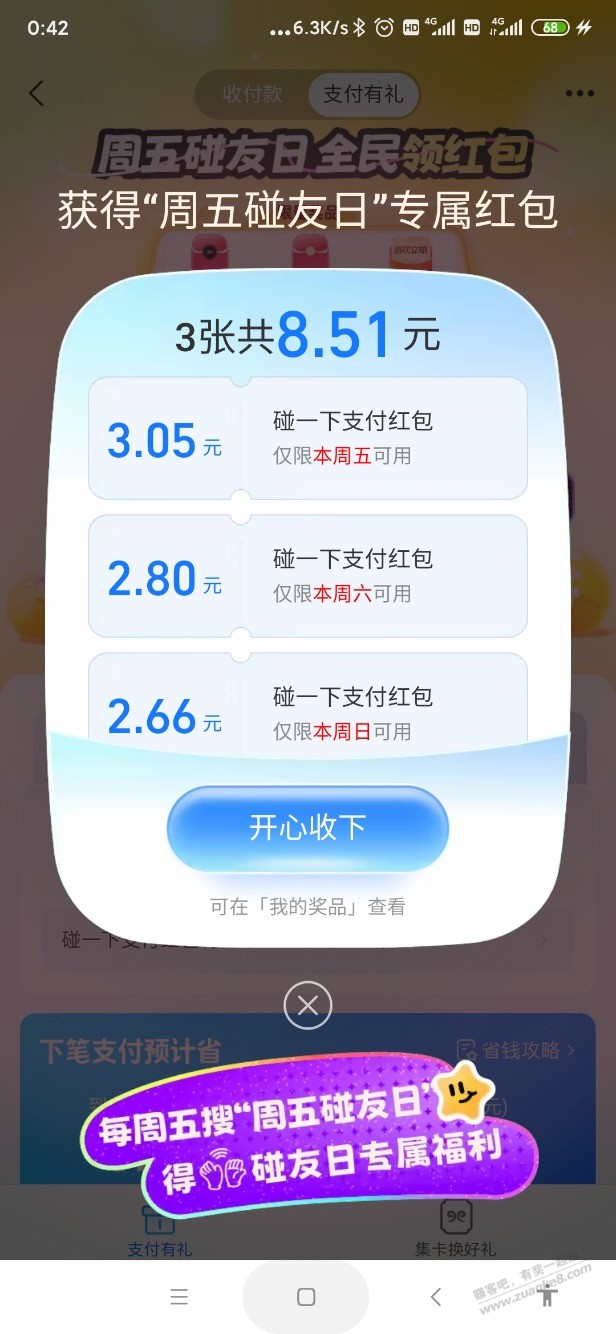Viewport: 616px width, 1334px height.
Task: Tap the 开心收下 button
Action: (307, 828)
